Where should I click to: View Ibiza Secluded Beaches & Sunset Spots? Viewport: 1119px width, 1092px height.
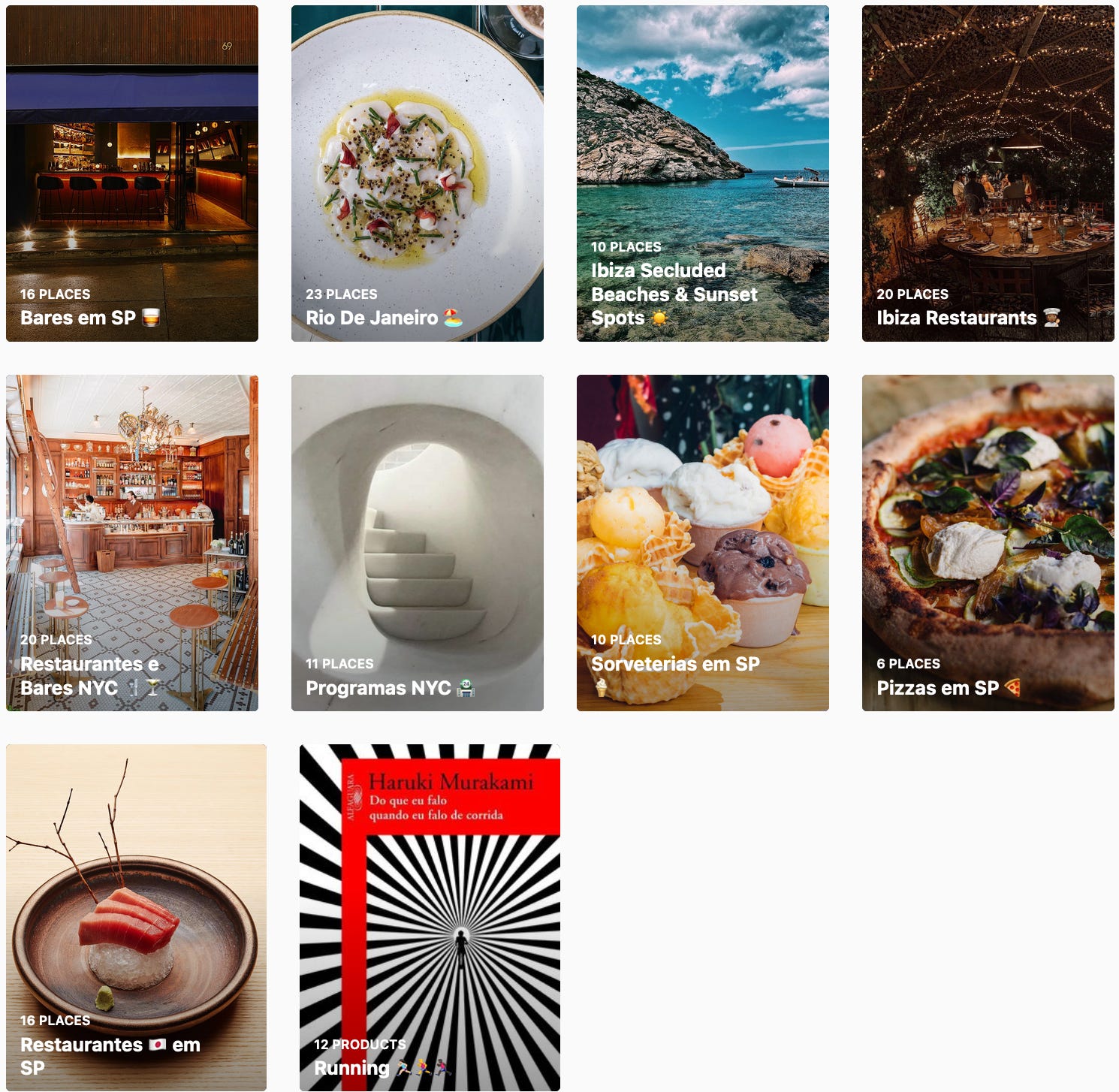click(x=702, y=173)
